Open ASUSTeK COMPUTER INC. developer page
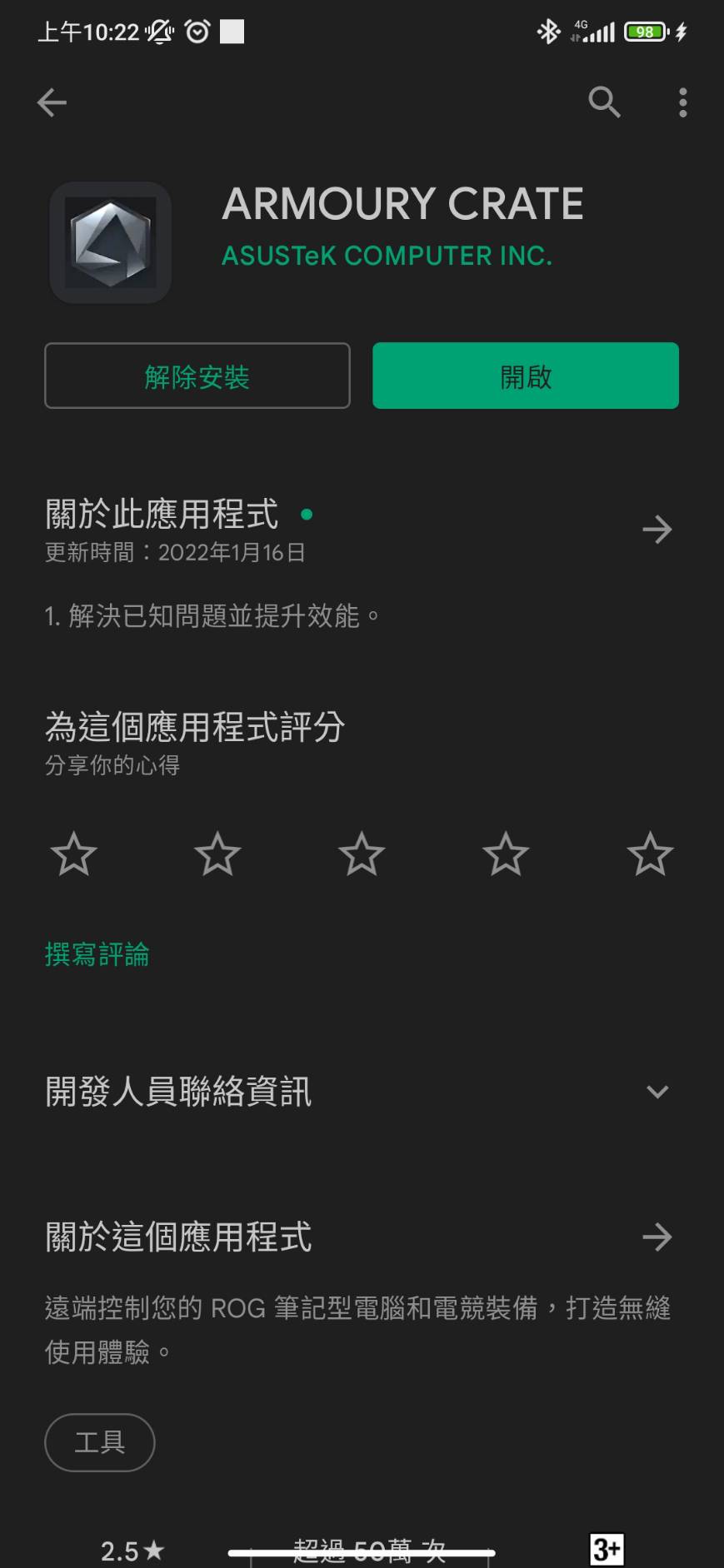The image size is (724, 1568). click(x=387, y=256)
